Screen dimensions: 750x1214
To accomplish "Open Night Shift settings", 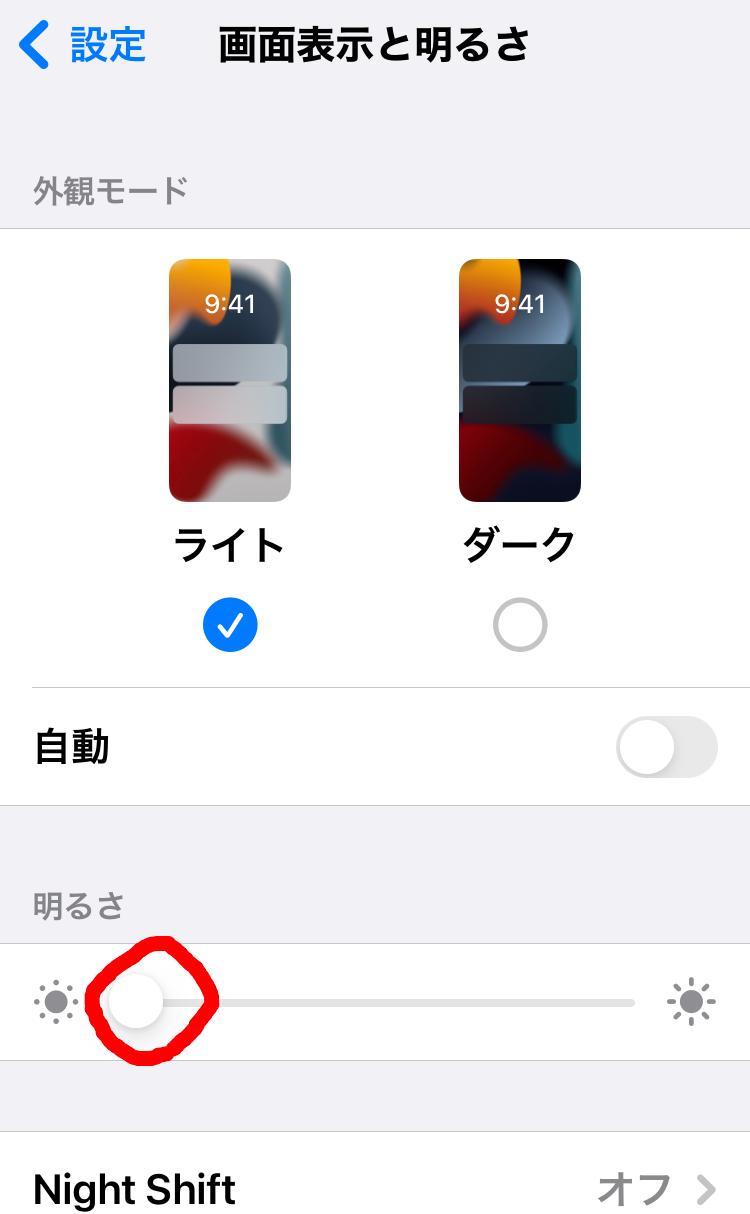I will click(x=375, y=1189).
